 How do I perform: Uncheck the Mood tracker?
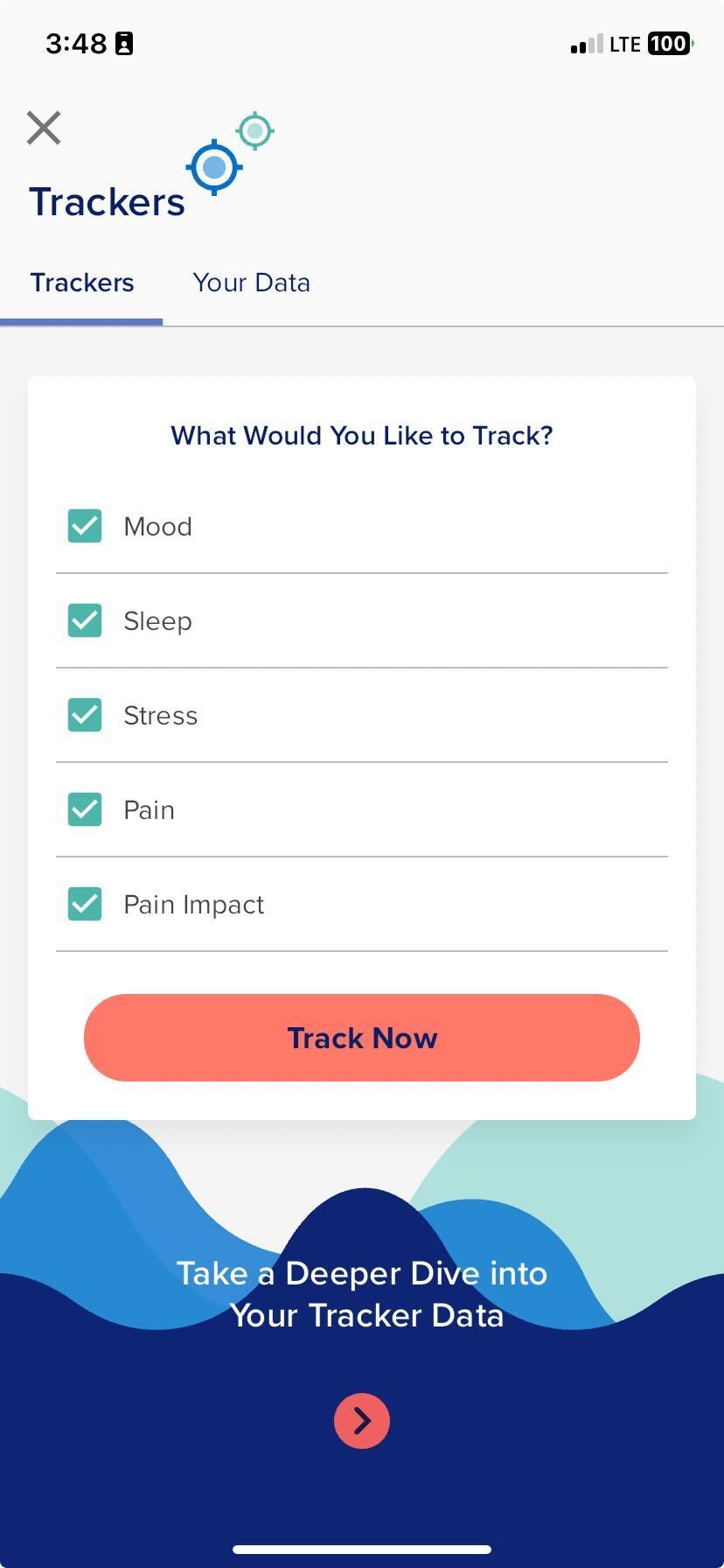85,526
